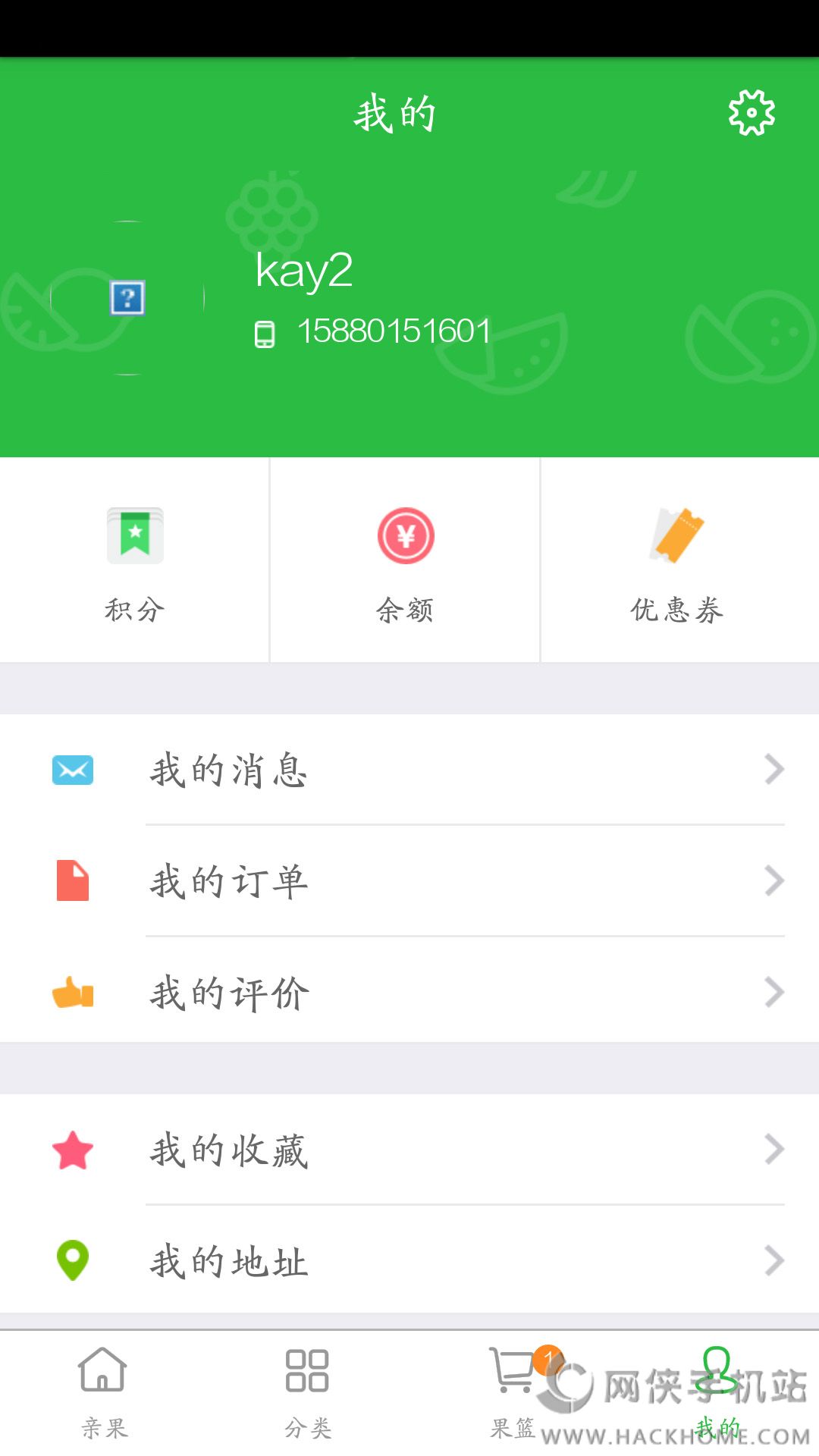Open 优惠券 coupons
819x1456 pixels.
point(677,561)
